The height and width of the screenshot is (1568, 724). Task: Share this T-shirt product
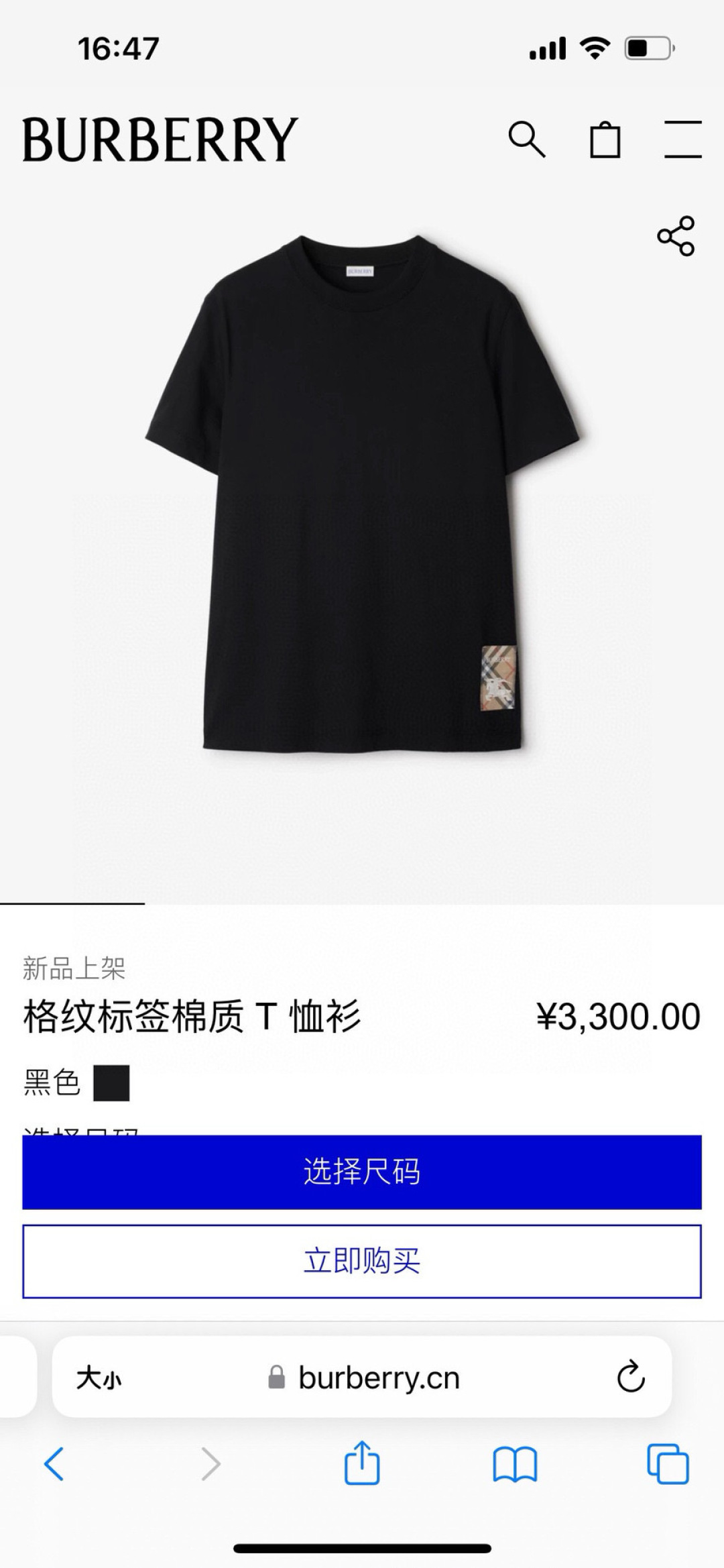pos(676,236)
